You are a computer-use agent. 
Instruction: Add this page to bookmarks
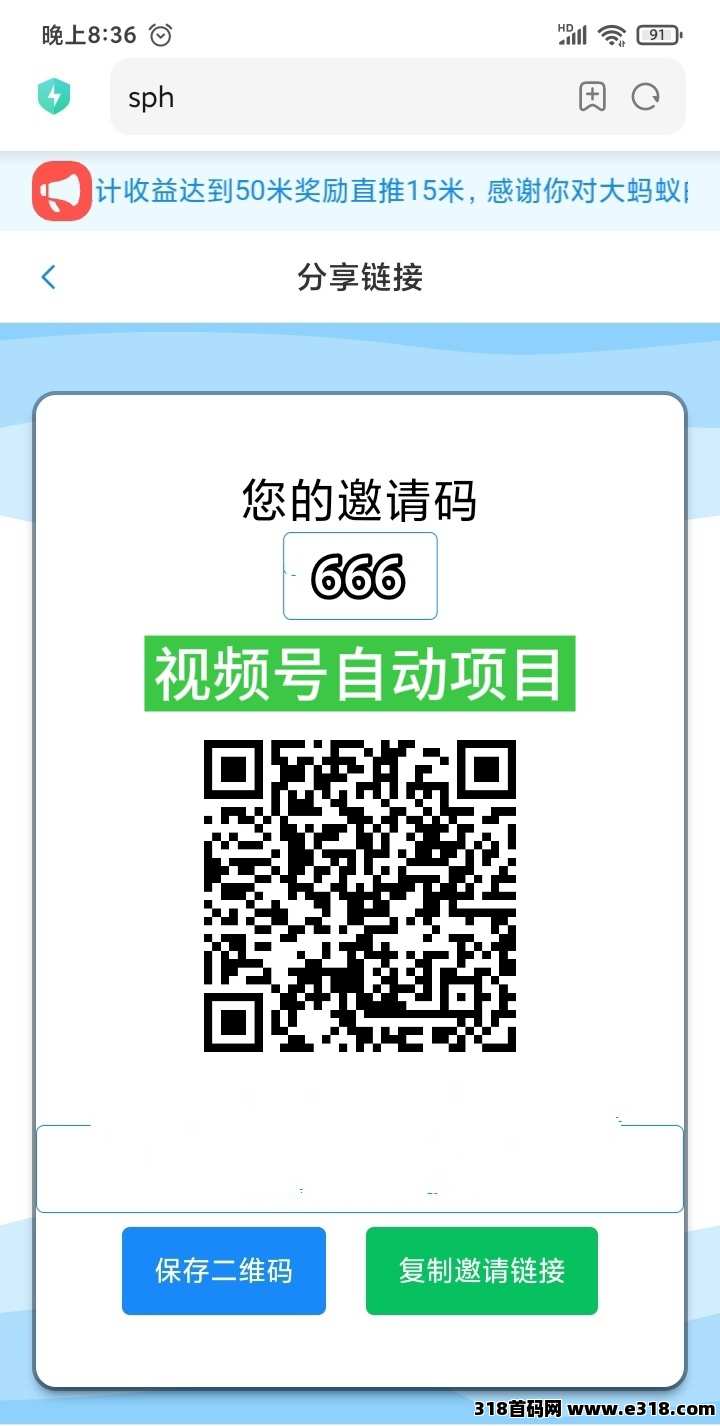point(592,97)
